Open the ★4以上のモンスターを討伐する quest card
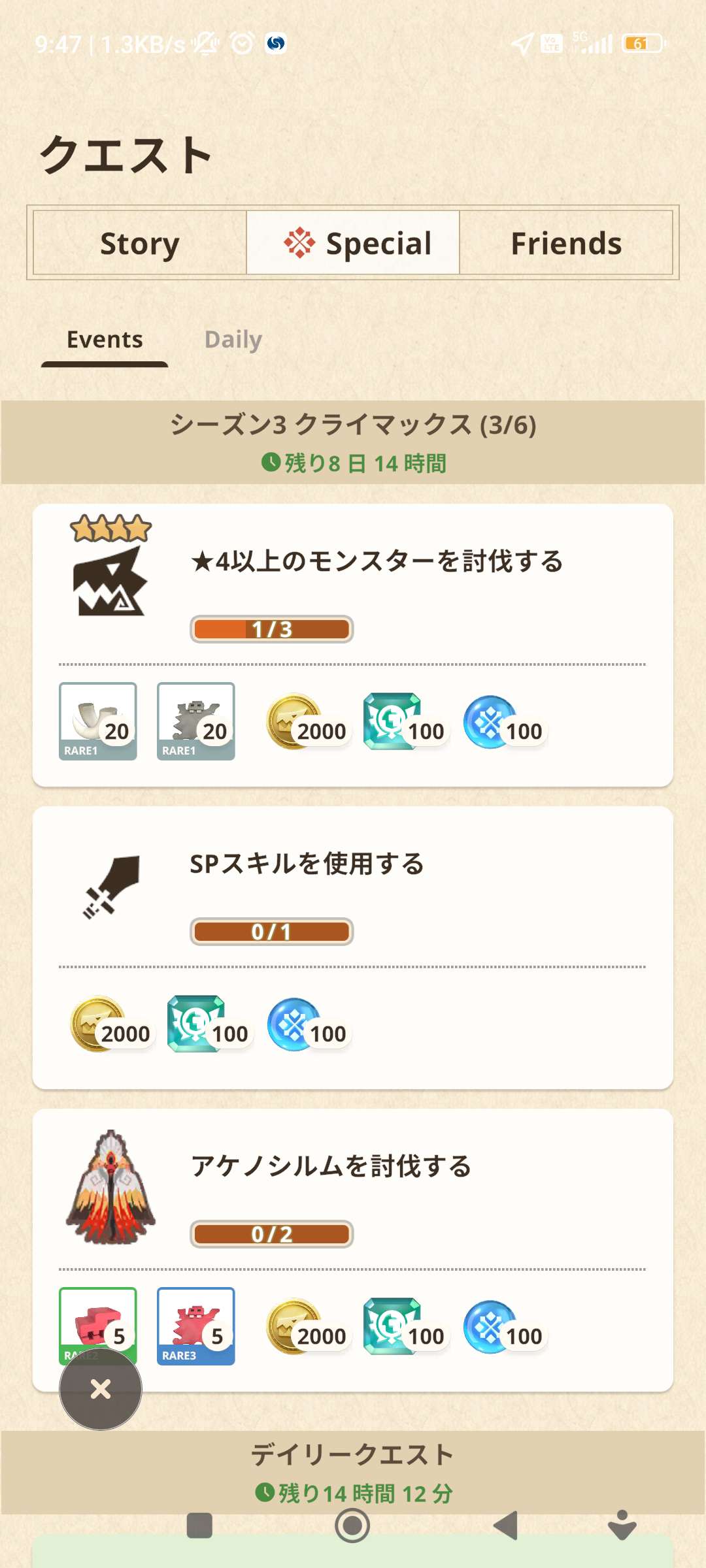The width and height of the screenshot is (706, 1568). pyautogui.click(x=353, y=645)
